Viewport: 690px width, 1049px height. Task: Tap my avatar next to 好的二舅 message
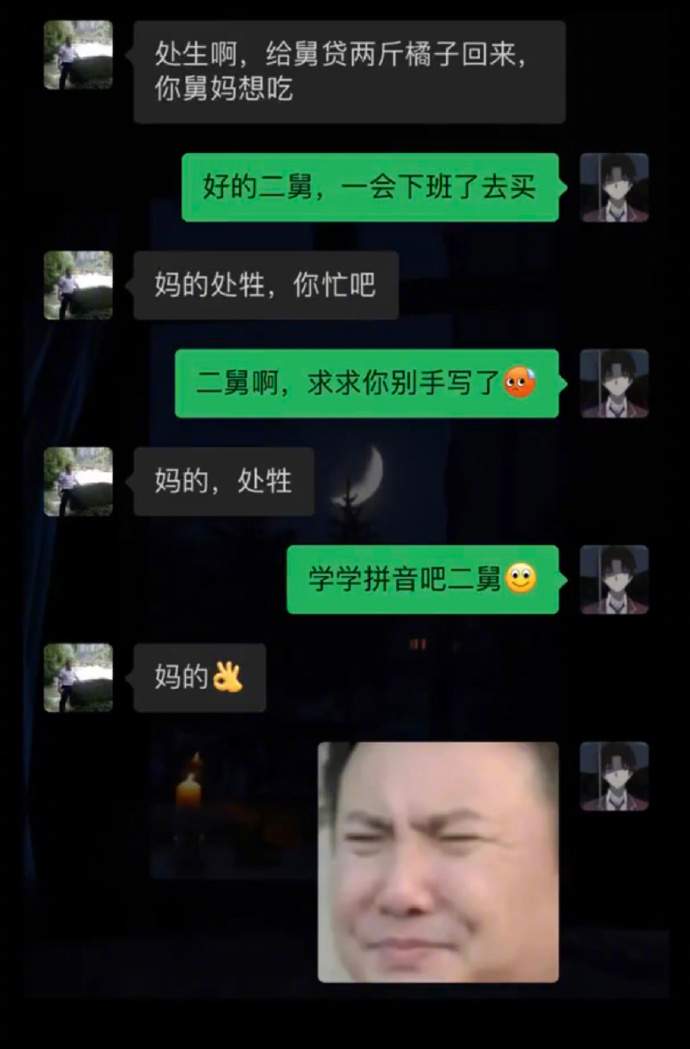tap(614, 187)
